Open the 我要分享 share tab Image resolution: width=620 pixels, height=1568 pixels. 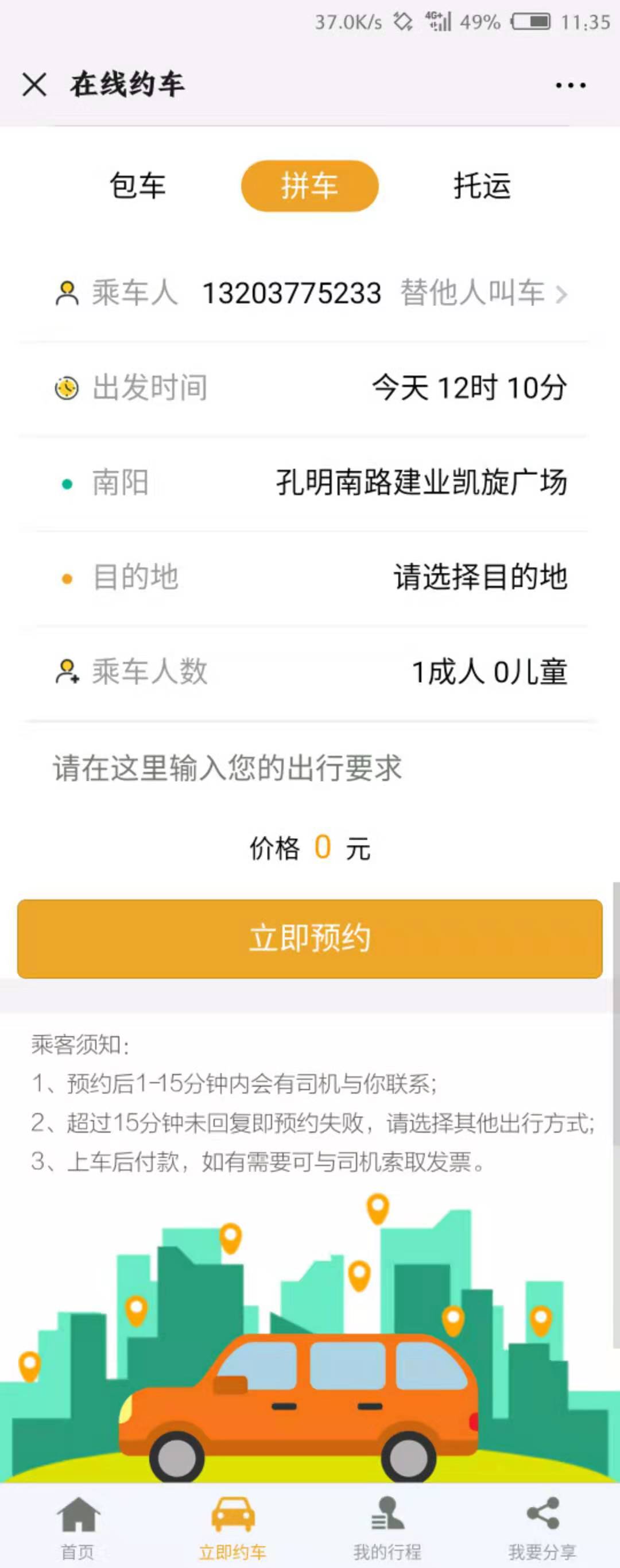pos(542,1526)
